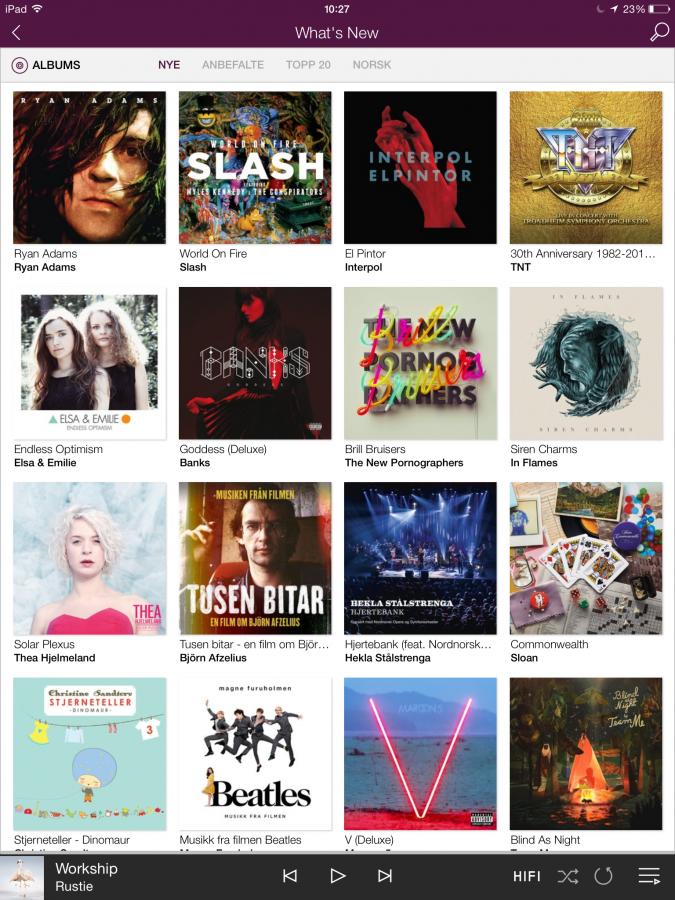This screenshot has height=900, width=675.
Task: Open Goddess (Deluxe) by Banks
Action: (255, 363)
